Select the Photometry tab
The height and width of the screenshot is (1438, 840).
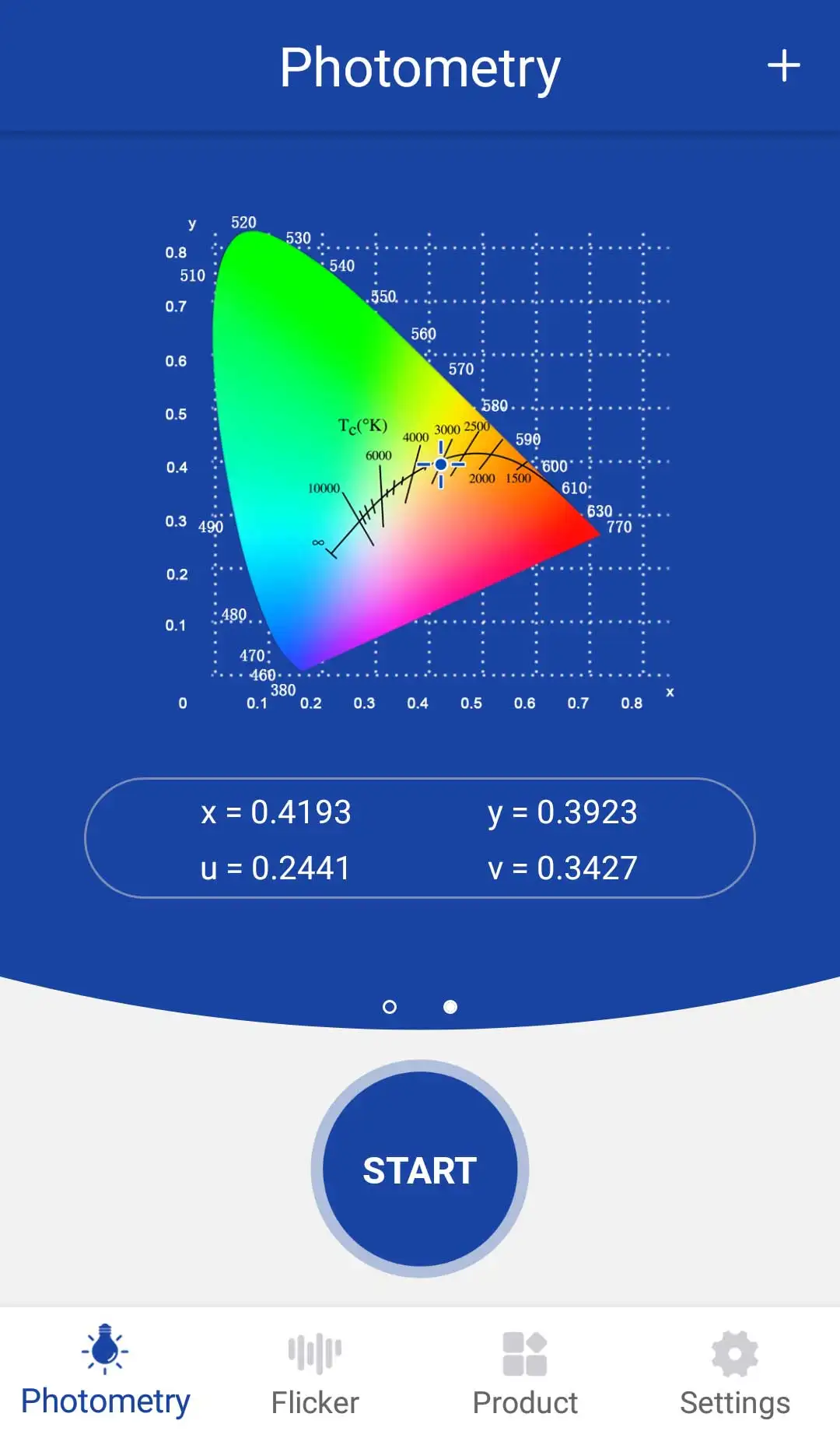point(105,1371)
